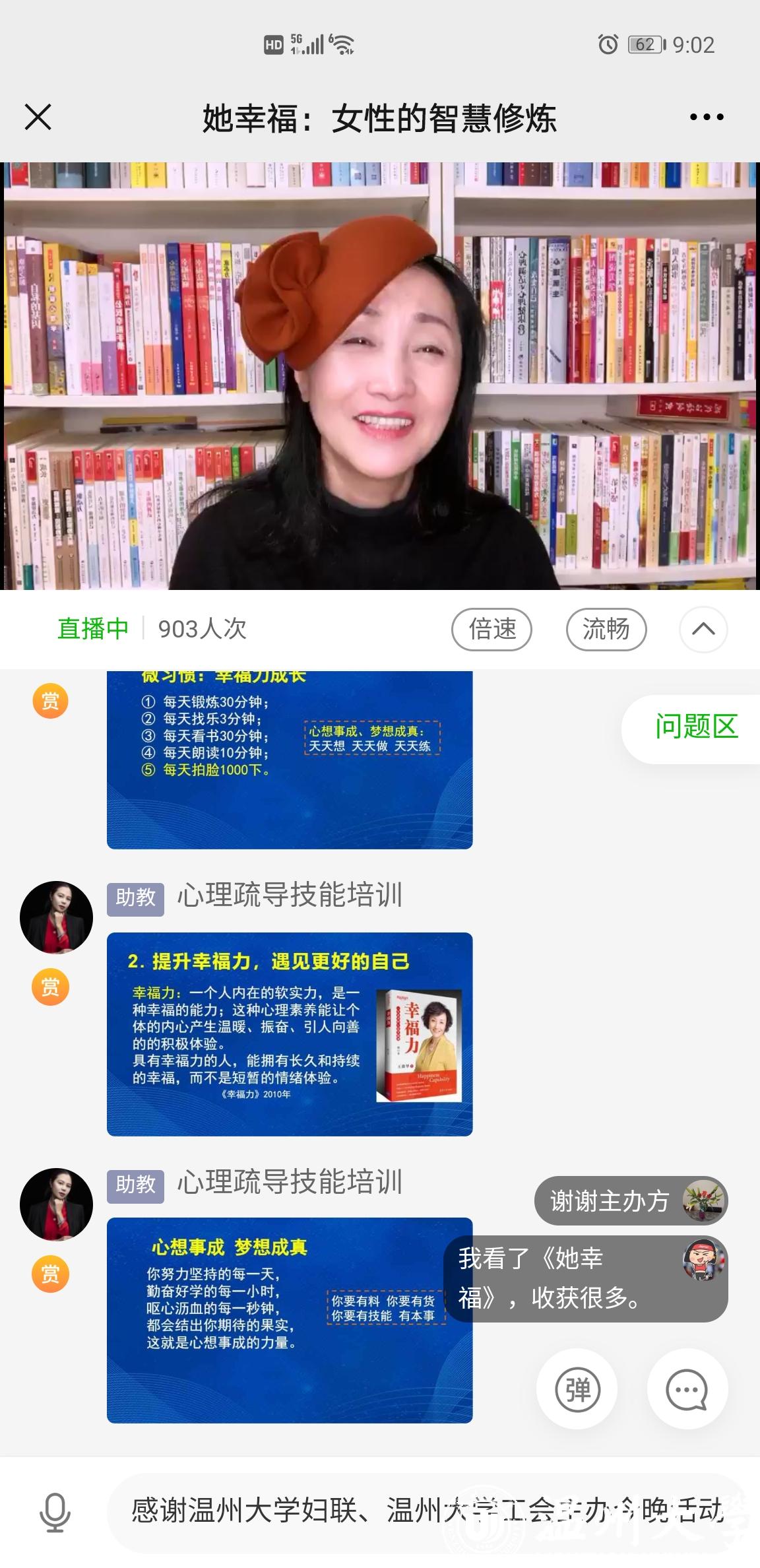Tap 赏 reward badge beside the 微习惯 slide
Viewport: 760px width, 1568px height.
click(51, 701)
